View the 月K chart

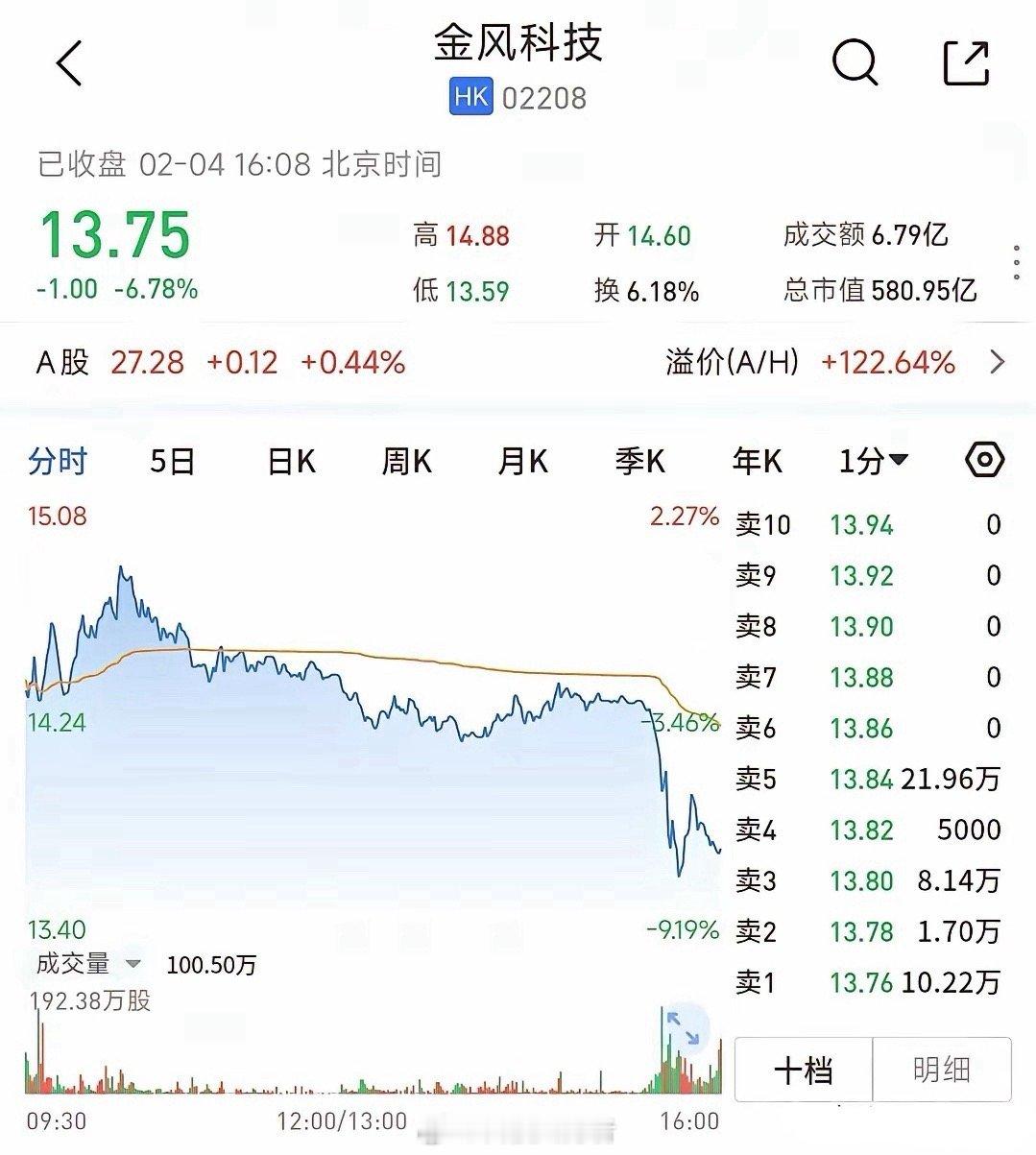click(522, 462)
